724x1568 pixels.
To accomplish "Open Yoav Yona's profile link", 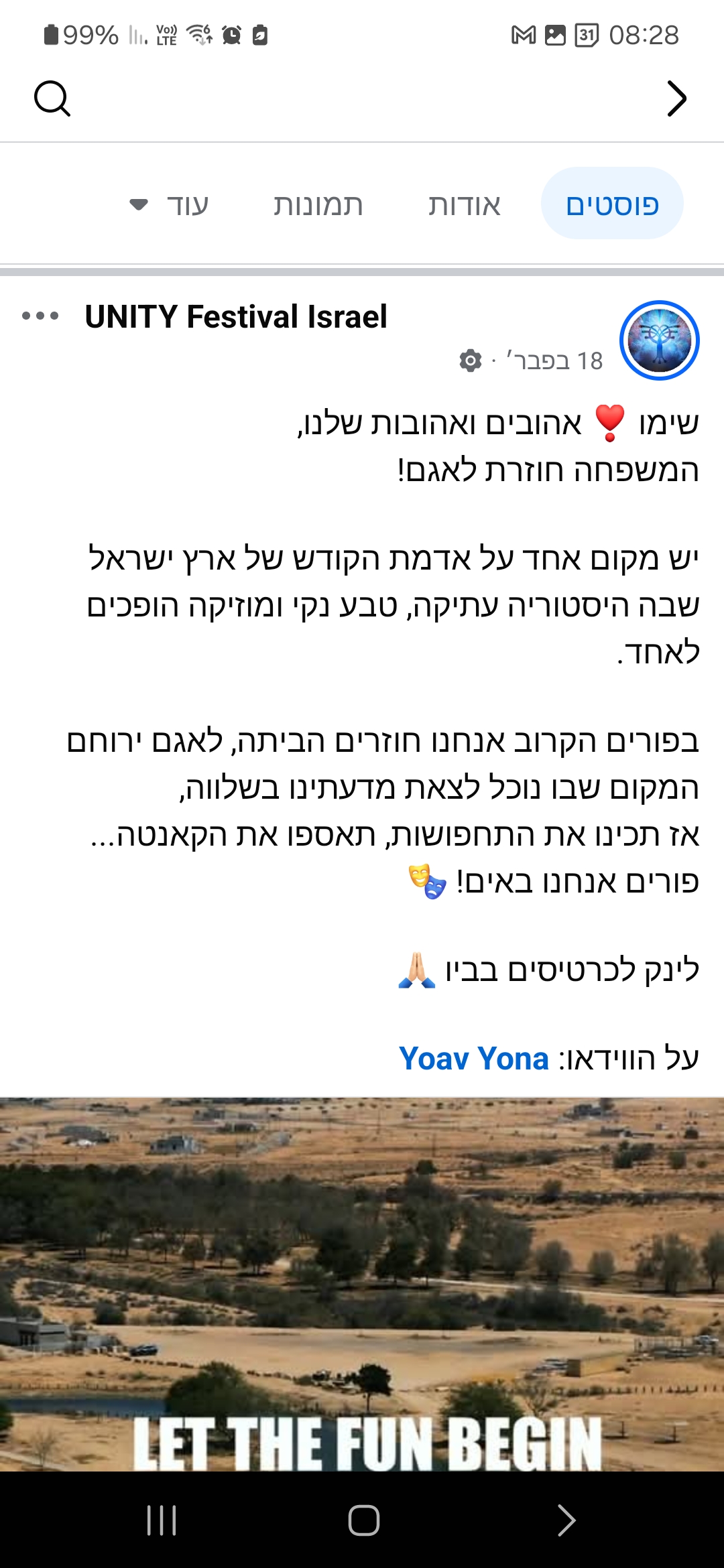I will point(474,1059).
